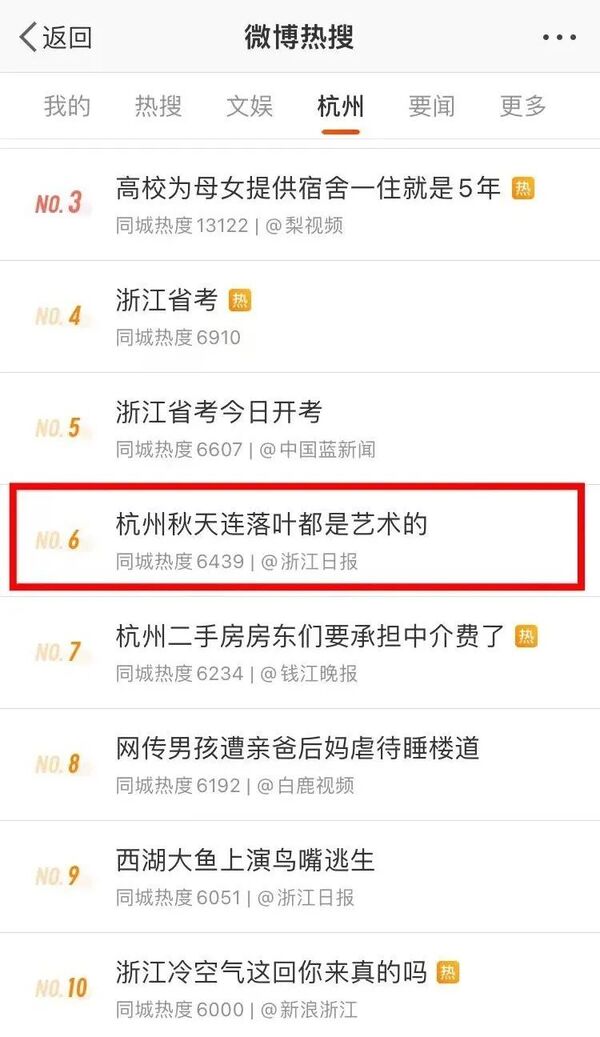Open topic 高校为母女提供宿舍一住就是5年
600x1037 pixels.
click(x=308, y=188)
